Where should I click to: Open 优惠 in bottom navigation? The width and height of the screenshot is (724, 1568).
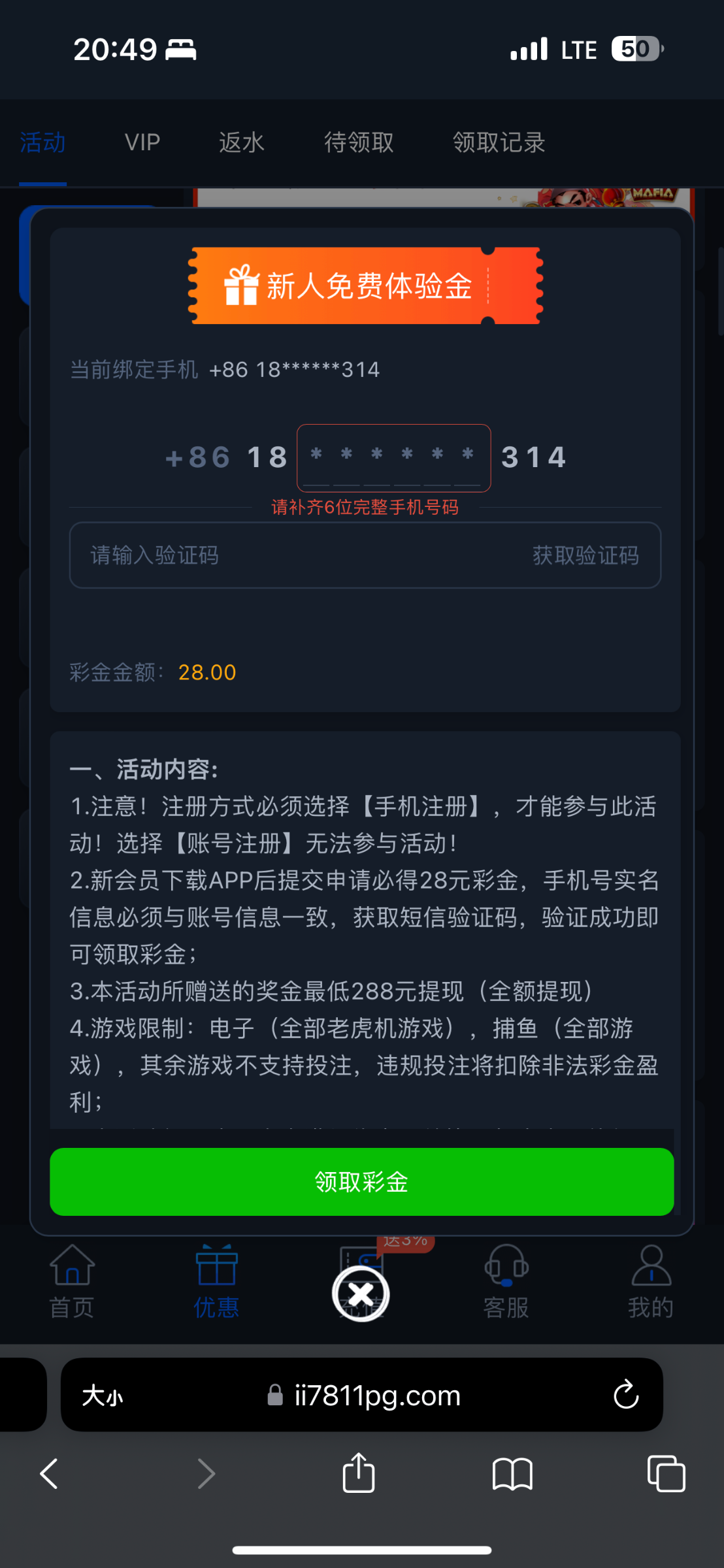(x=216, y=1282)
